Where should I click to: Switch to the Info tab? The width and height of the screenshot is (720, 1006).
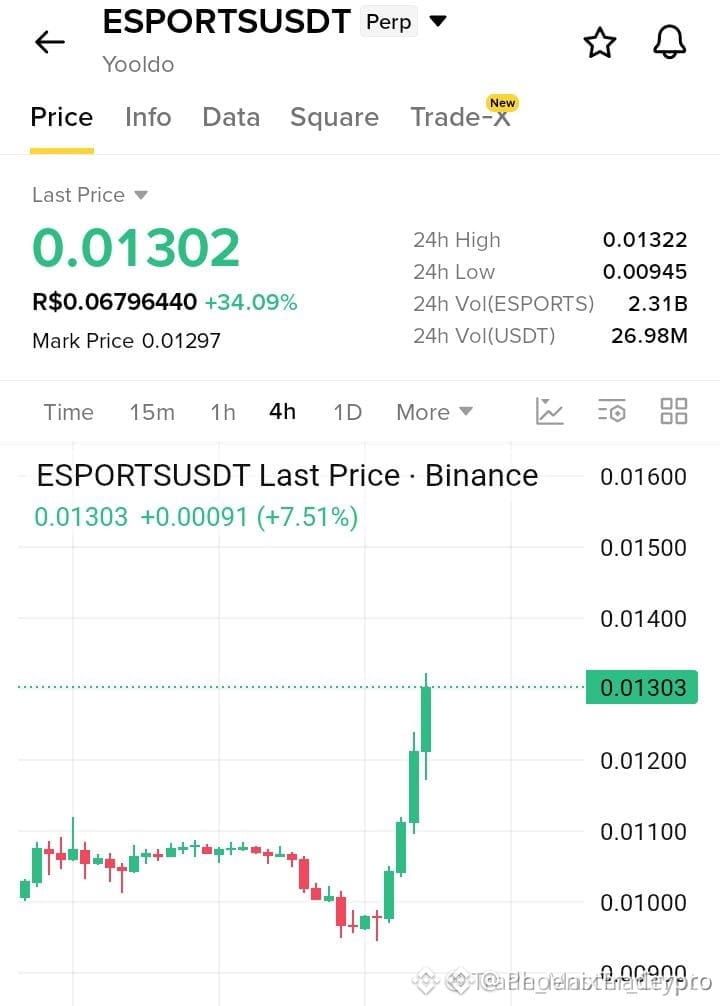(148, 117)
